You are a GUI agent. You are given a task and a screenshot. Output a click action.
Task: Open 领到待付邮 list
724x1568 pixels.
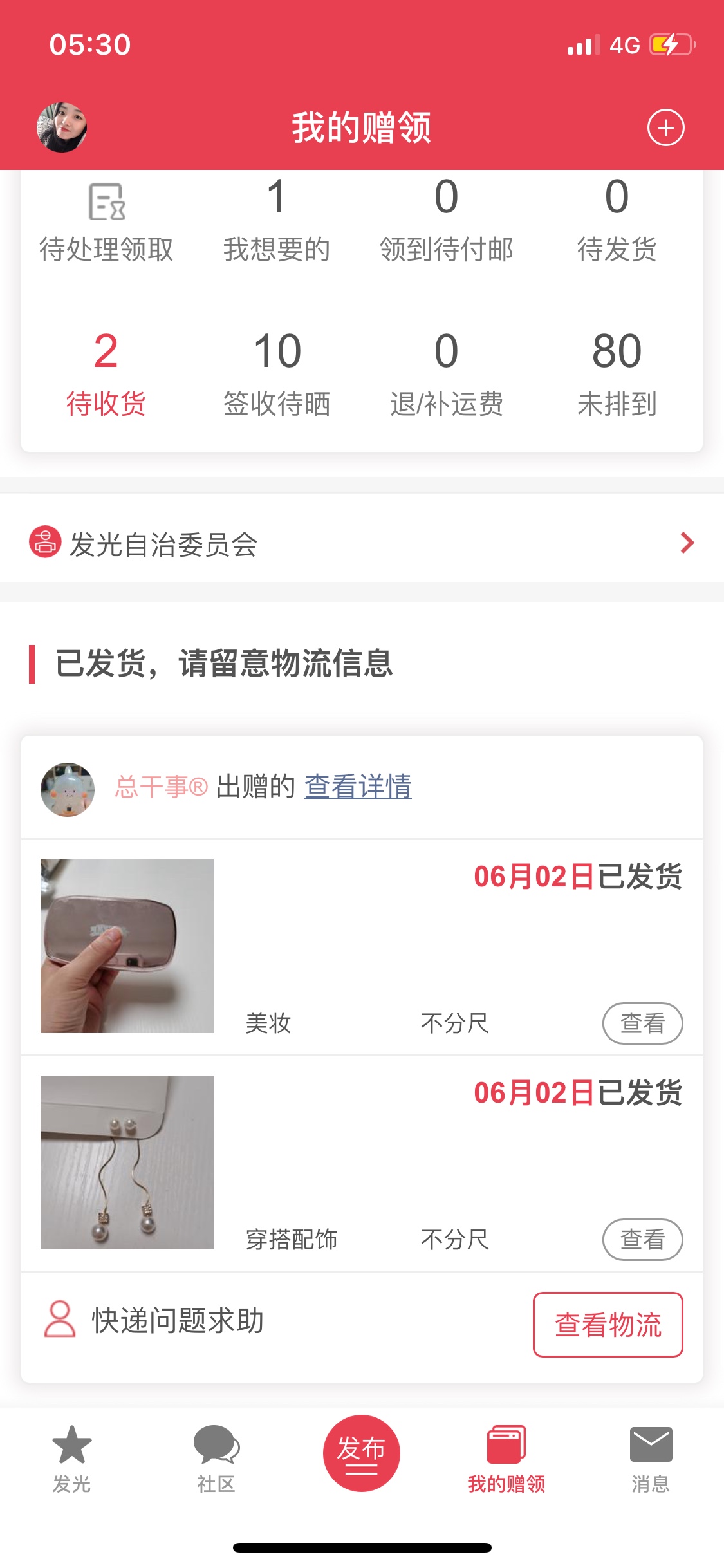point(447,222)
